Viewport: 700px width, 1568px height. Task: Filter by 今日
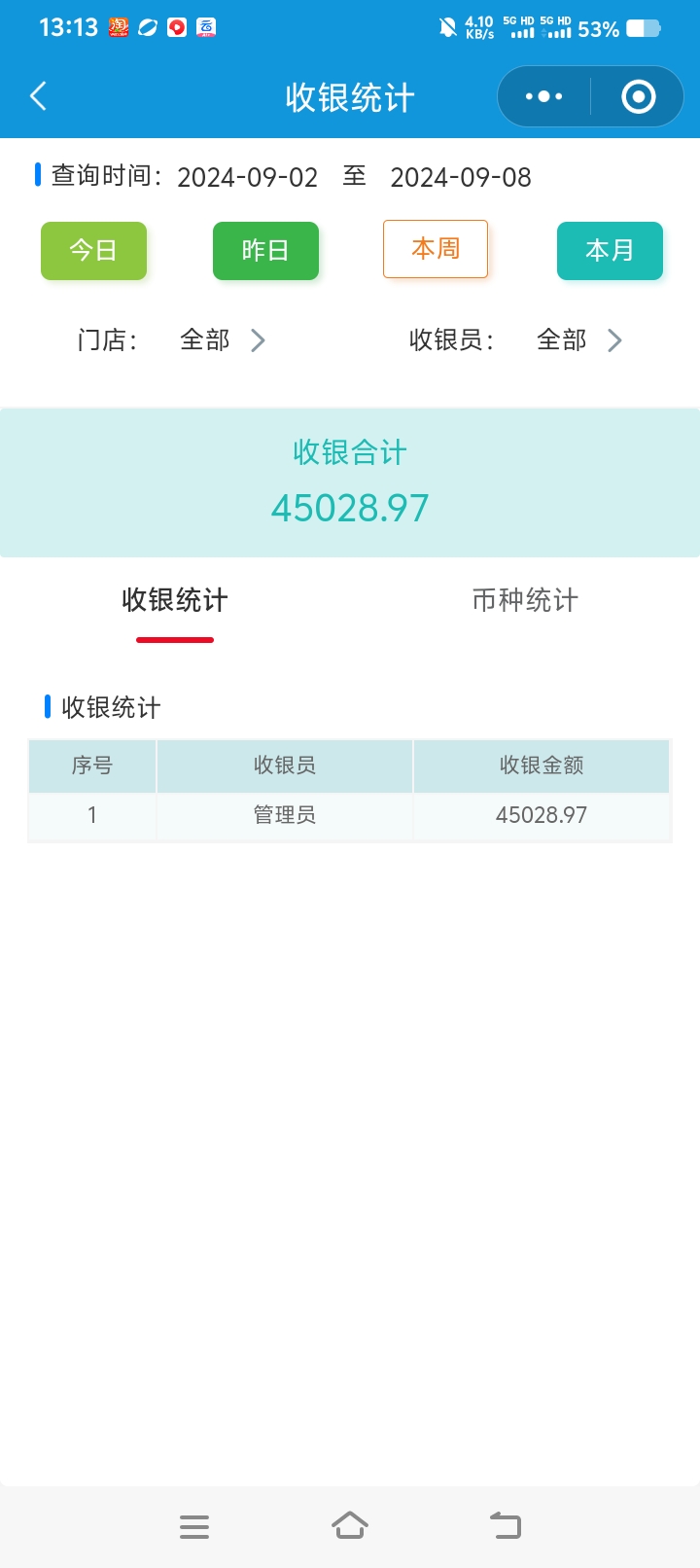click(93, 251)
